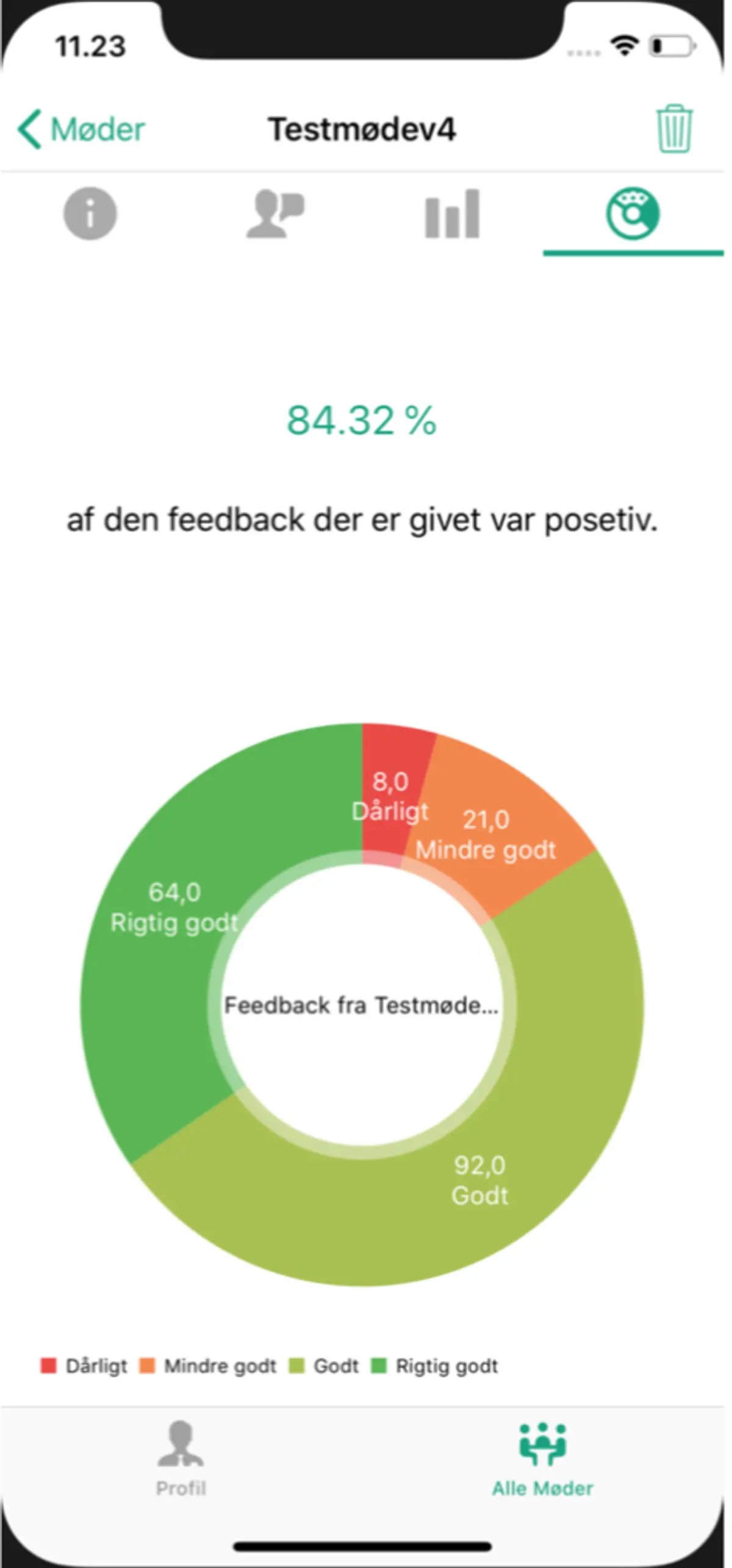The width and height of the screenshot is (732, 1568).
Task: Open the info tab
Action: click(90, 213)
